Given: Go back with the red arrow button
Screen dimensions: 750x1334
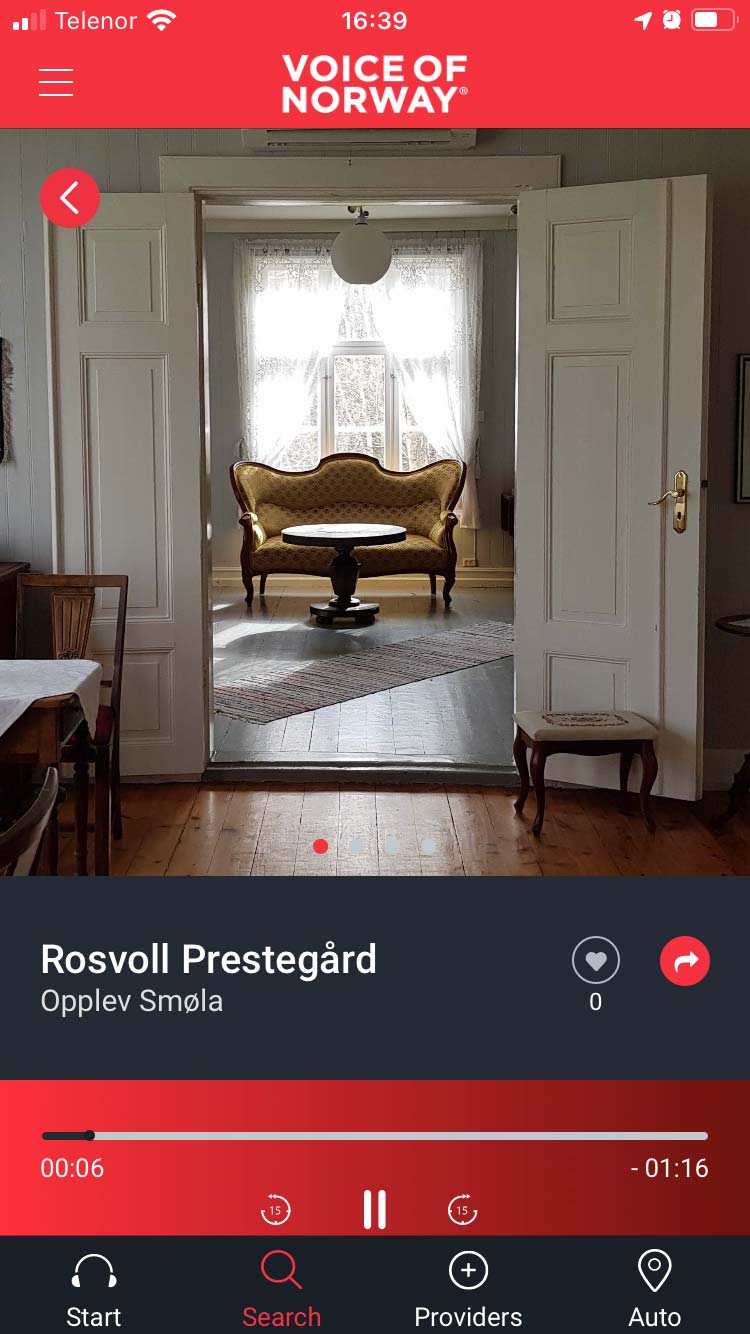Looking at the screenshot, I should click(x=70, y=198).
